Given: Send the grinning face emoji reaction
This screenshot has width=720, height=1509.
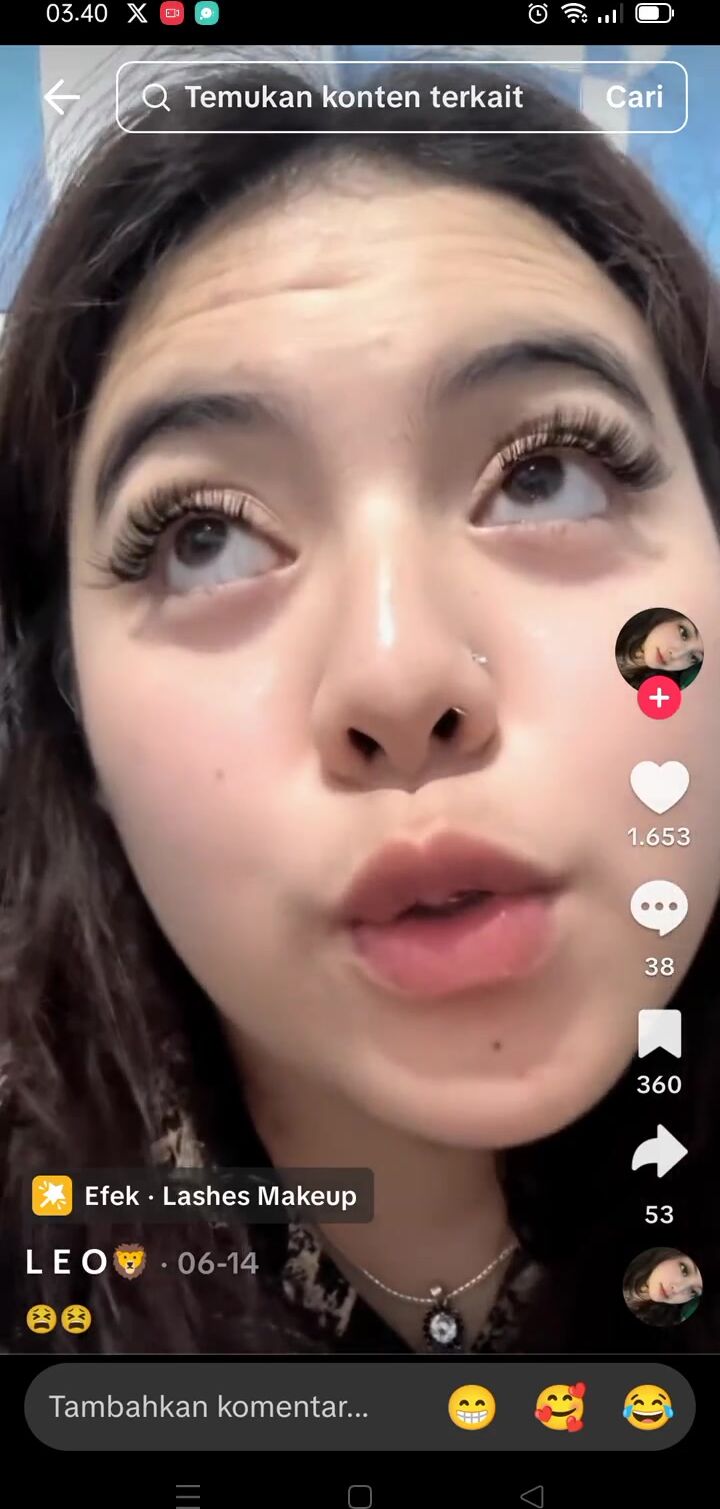Looking at the screenshot, I should 471,1408.
